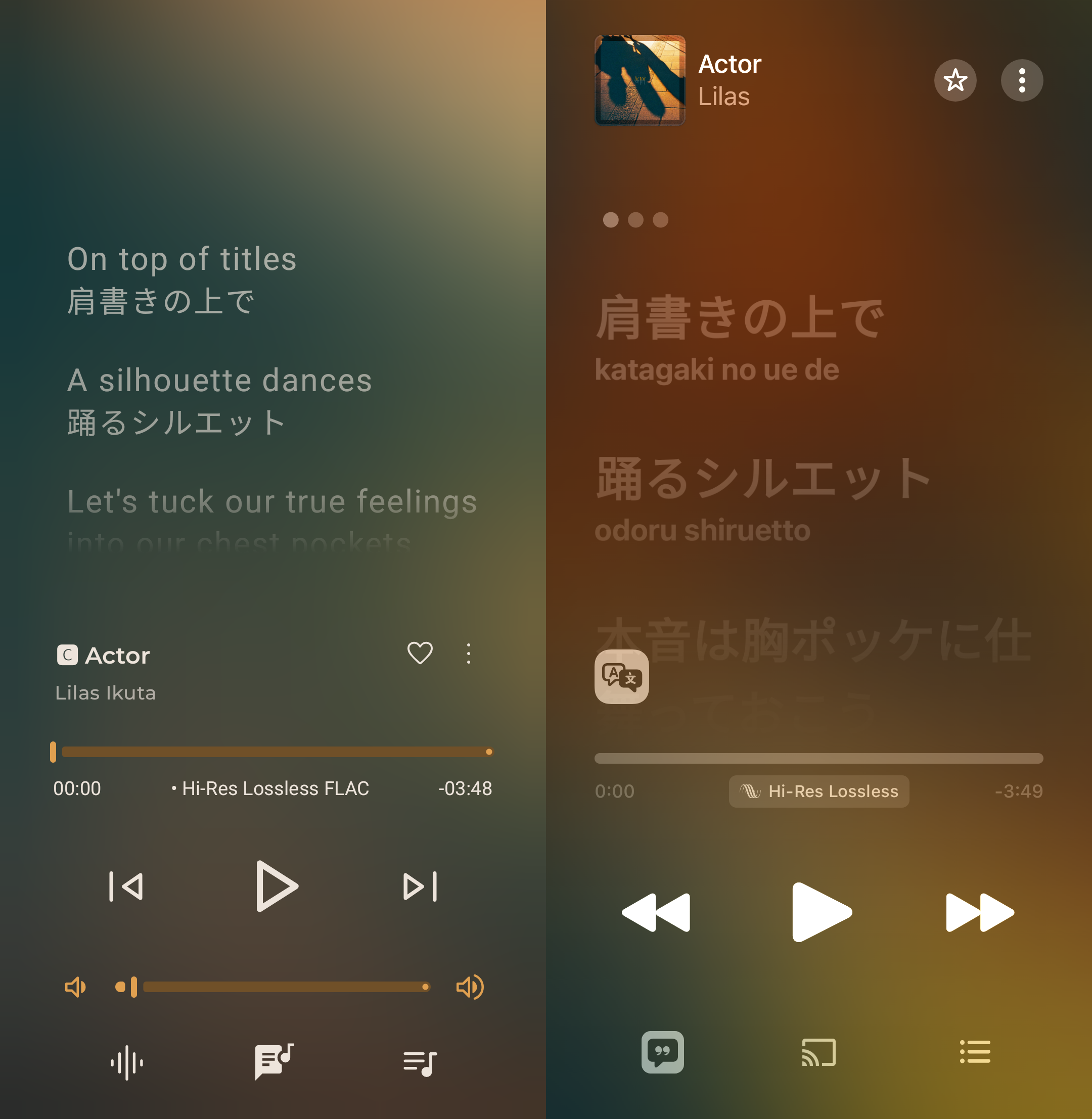The width and height of the screenshot is (1092, 1119).
Task: Tap the volume-down speaker icon
Action: pos(75,987)
